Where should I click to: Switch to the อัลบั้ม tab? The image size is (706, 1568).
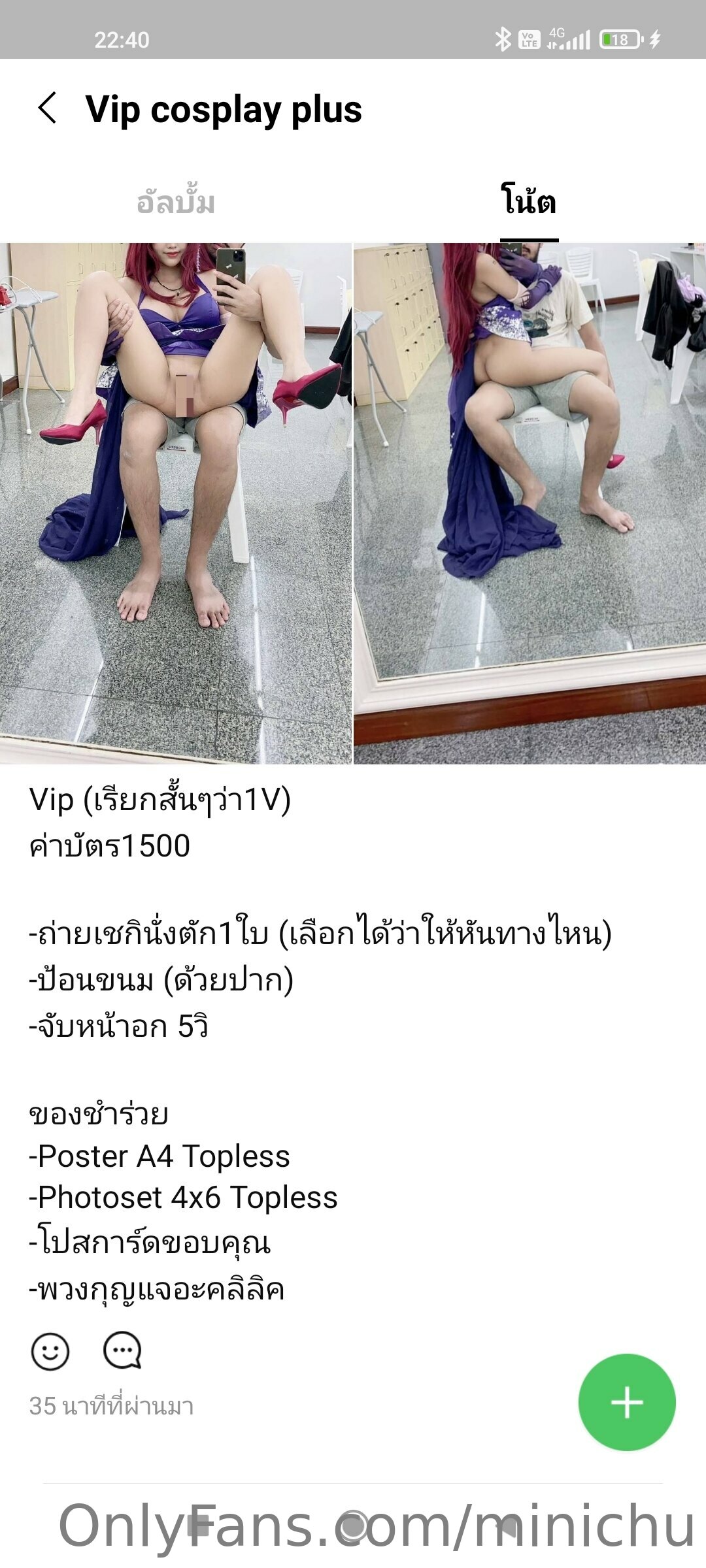[x=175, y=201]
